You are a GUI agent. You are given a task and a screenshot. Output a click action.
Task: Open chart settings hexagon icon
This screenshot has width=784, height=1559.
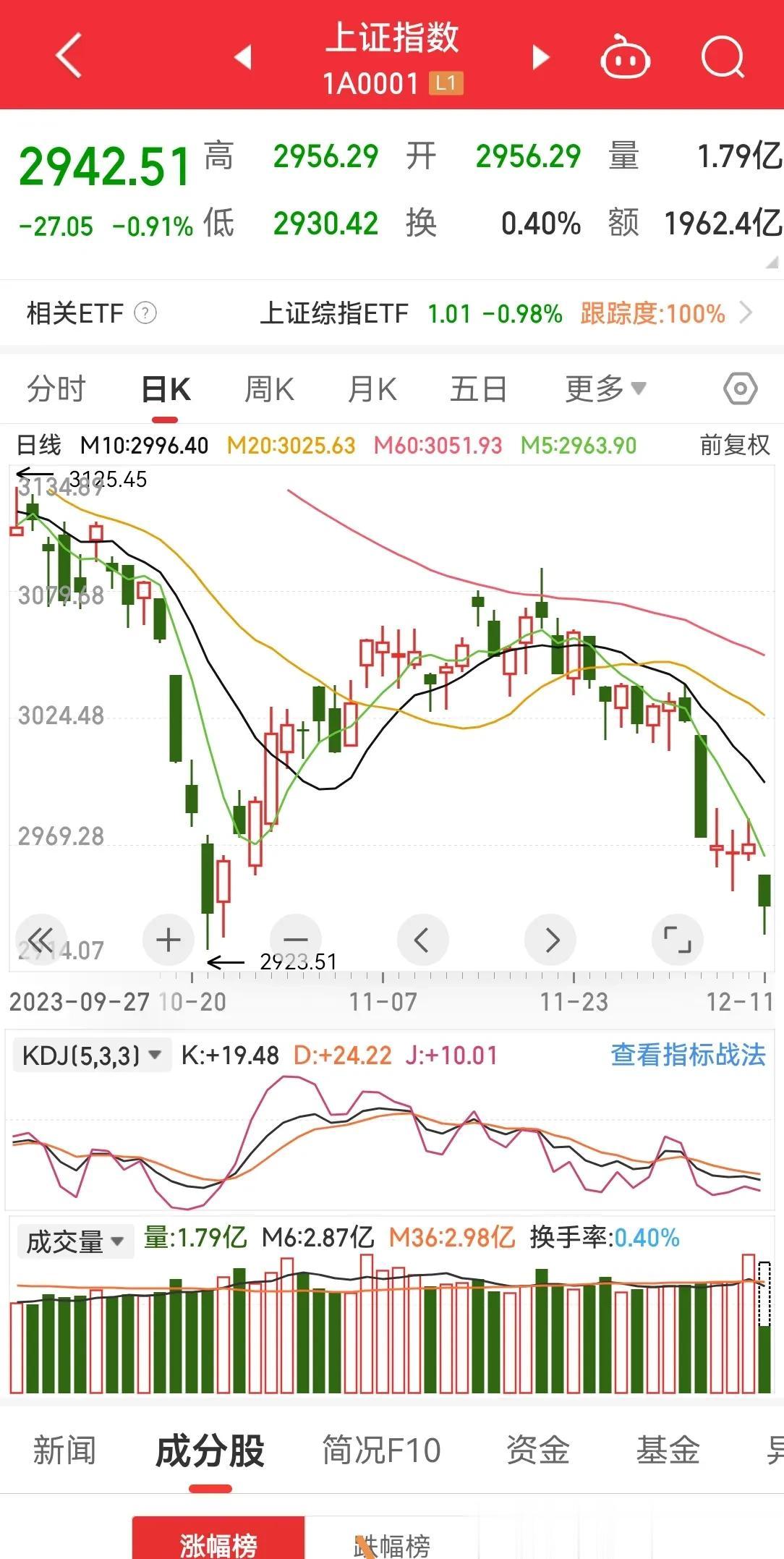coord(740,389)
